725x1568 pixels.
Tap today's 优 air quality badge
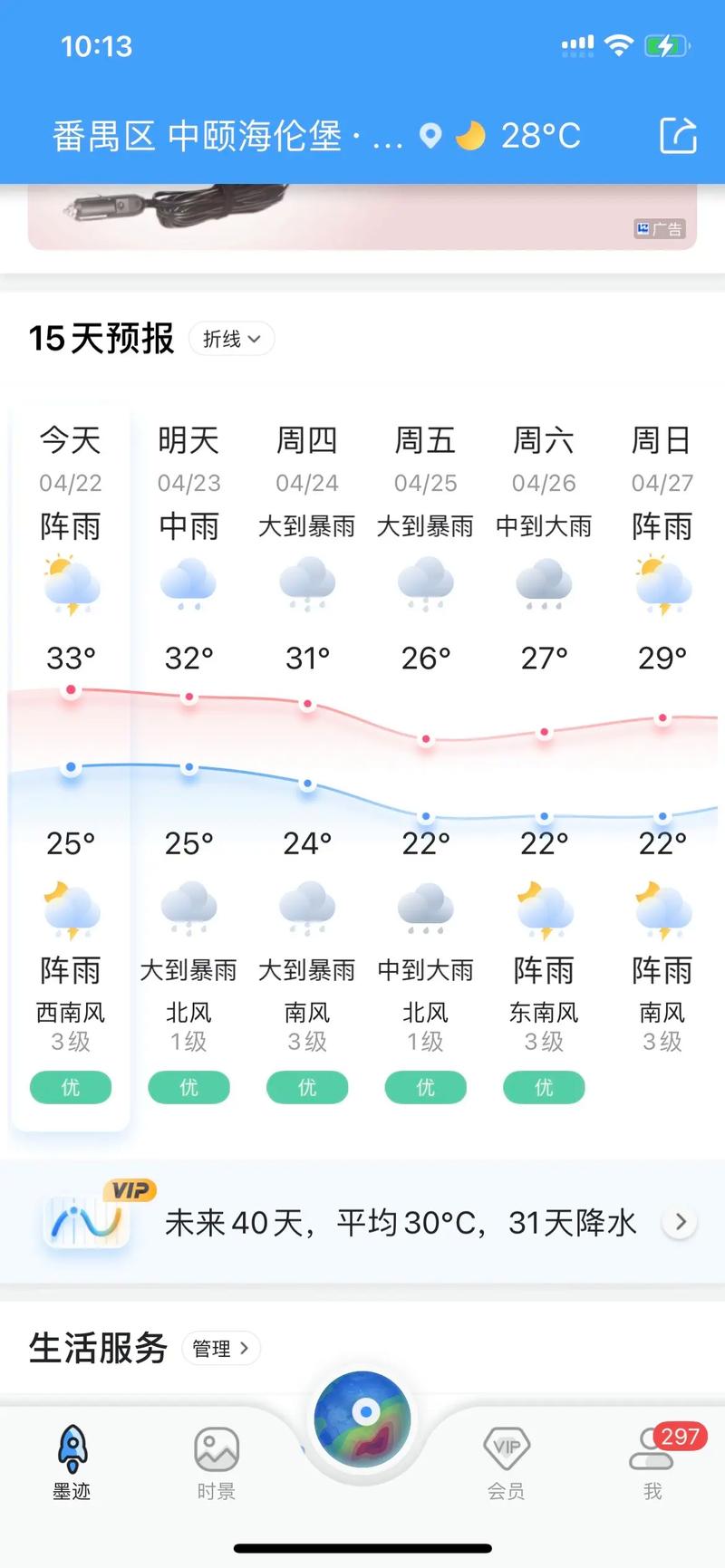click(x=71, y=1087)
